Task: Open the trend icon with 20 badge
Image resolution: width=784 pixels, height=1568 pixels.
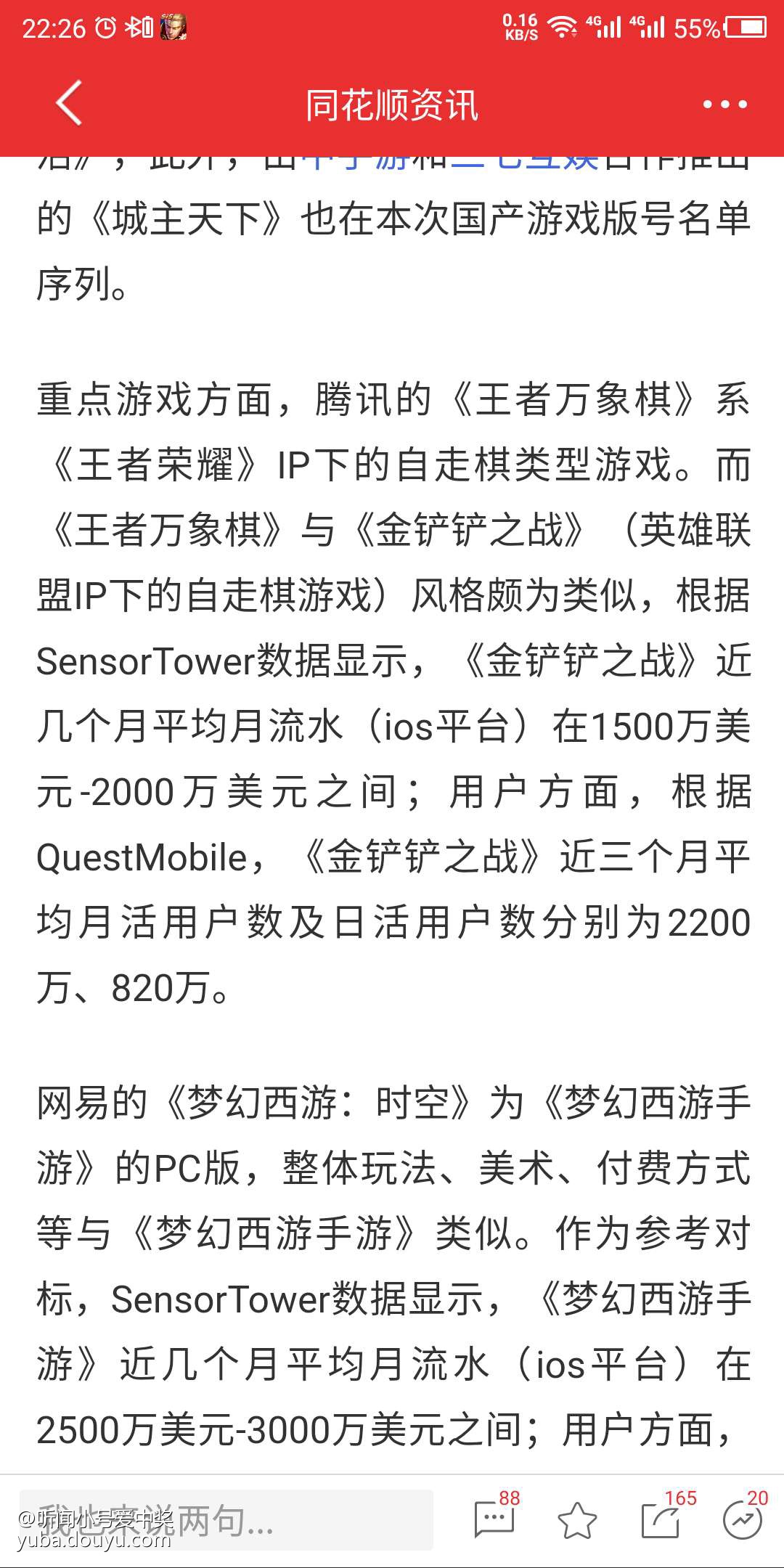Action: point(742,1519)
